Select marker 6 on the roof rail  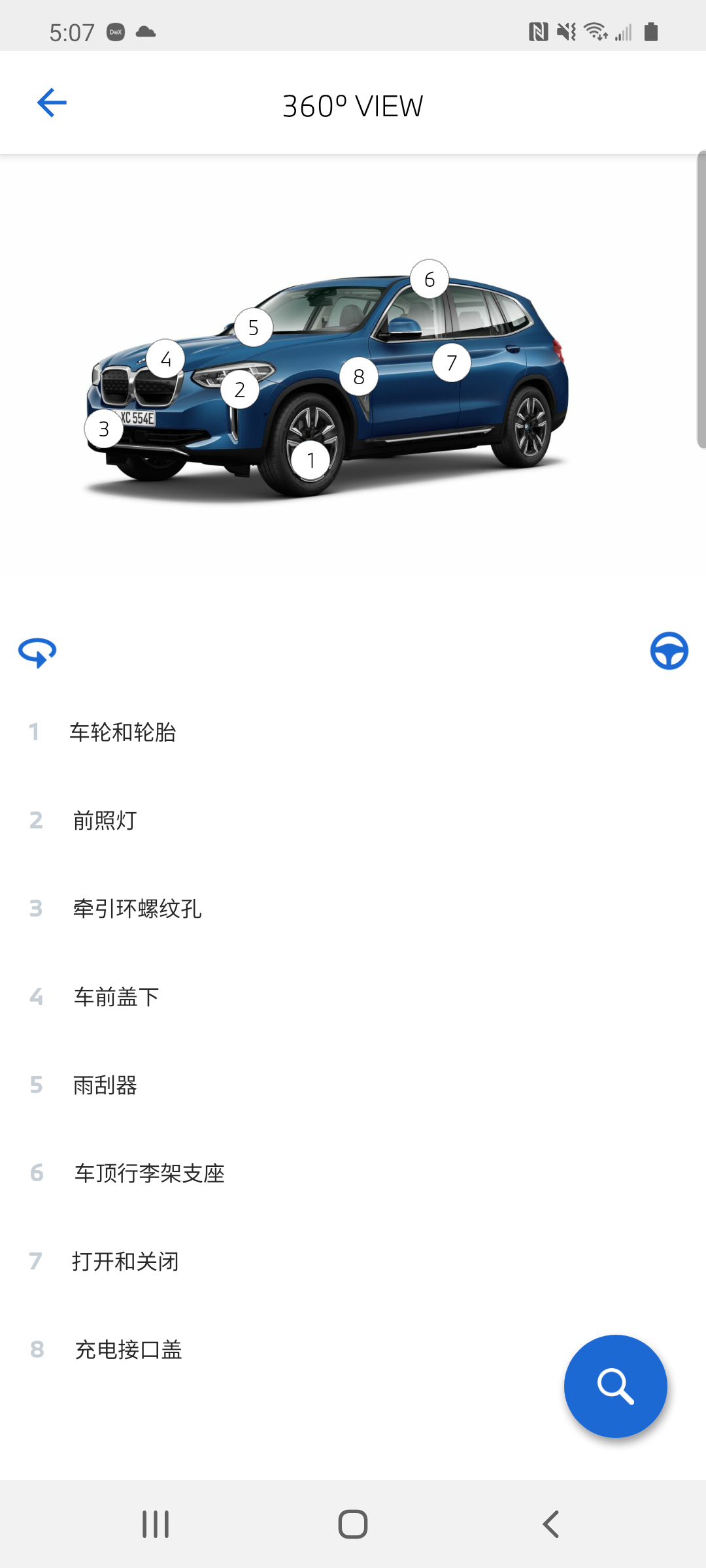coord(428,280)
